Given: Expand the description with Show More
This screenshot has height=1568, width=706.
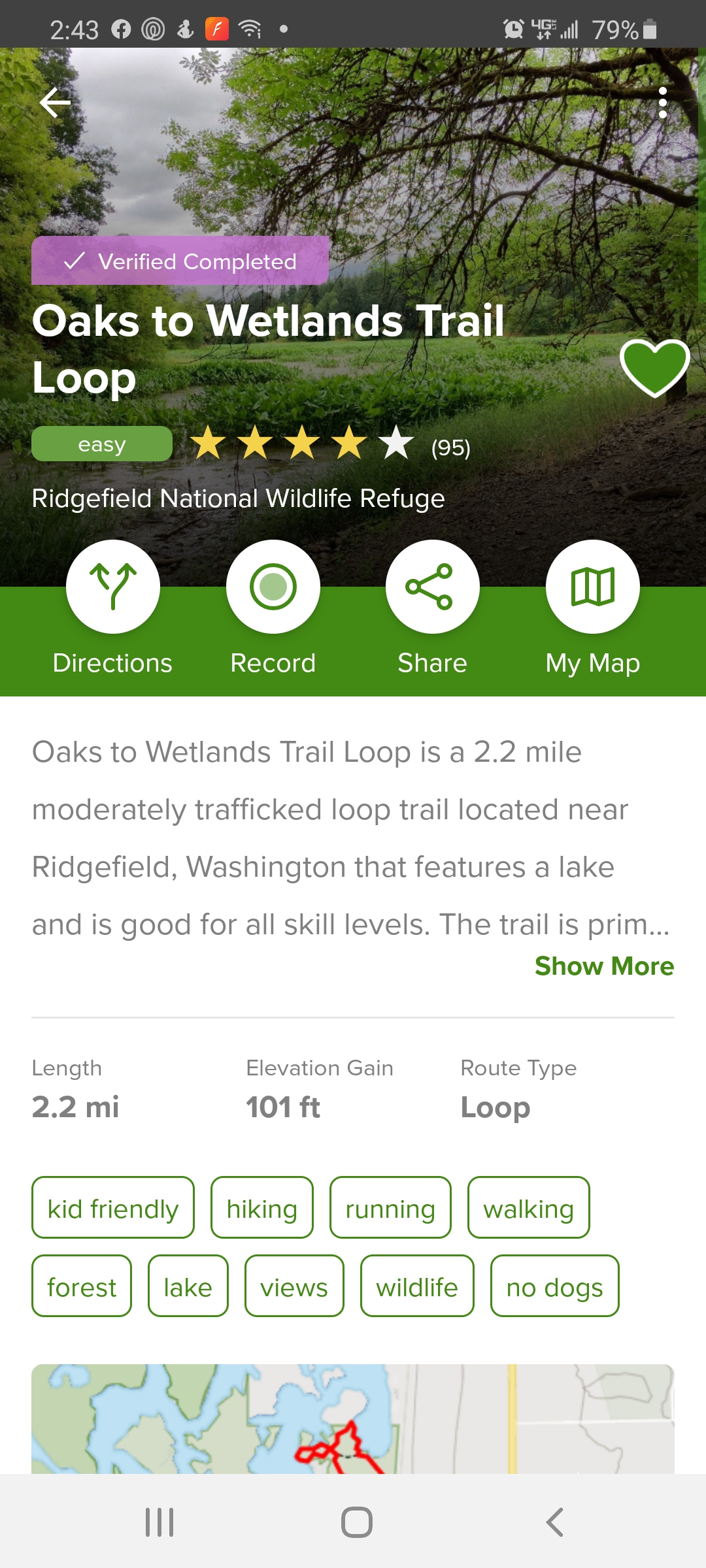Looking at the screenshot, I should 604,966.
